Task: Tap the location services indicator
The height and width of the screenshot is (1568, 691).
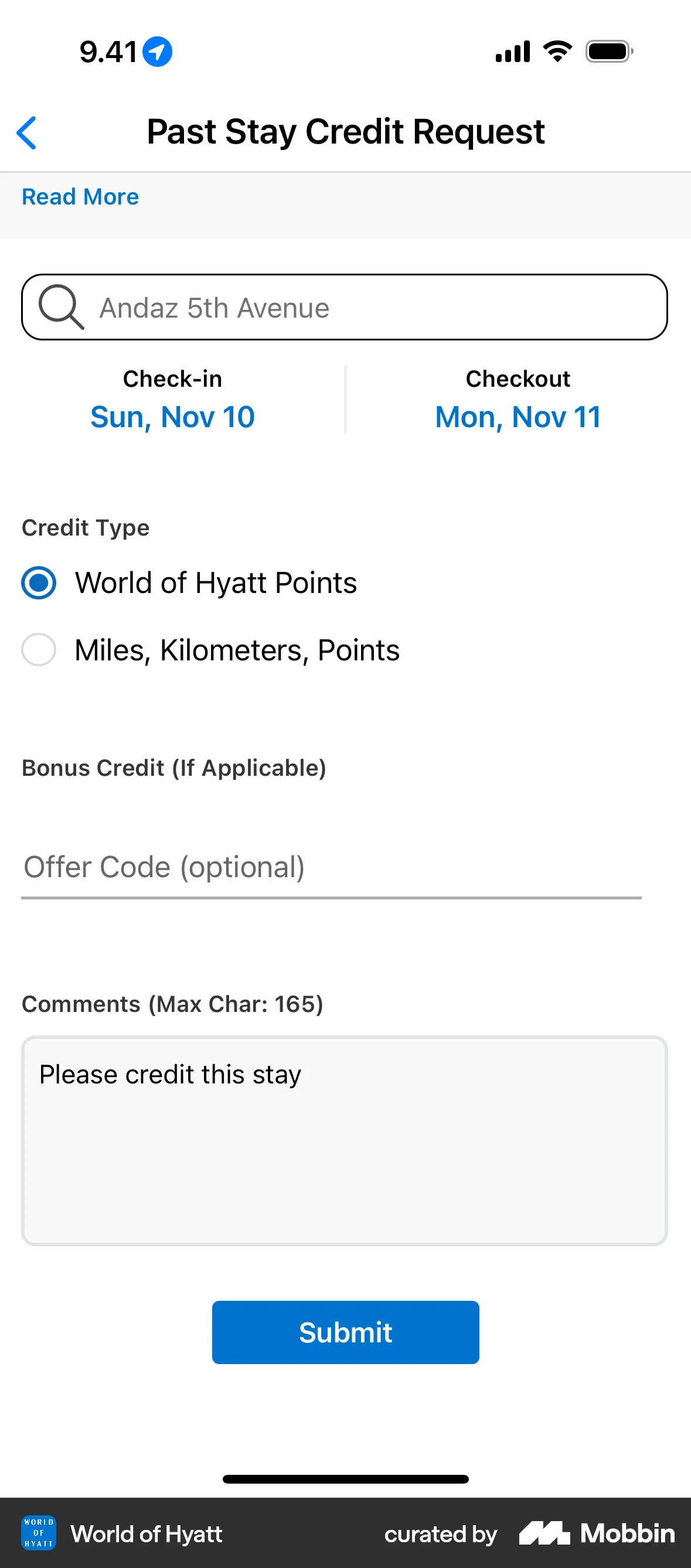Action: point(156,51)
